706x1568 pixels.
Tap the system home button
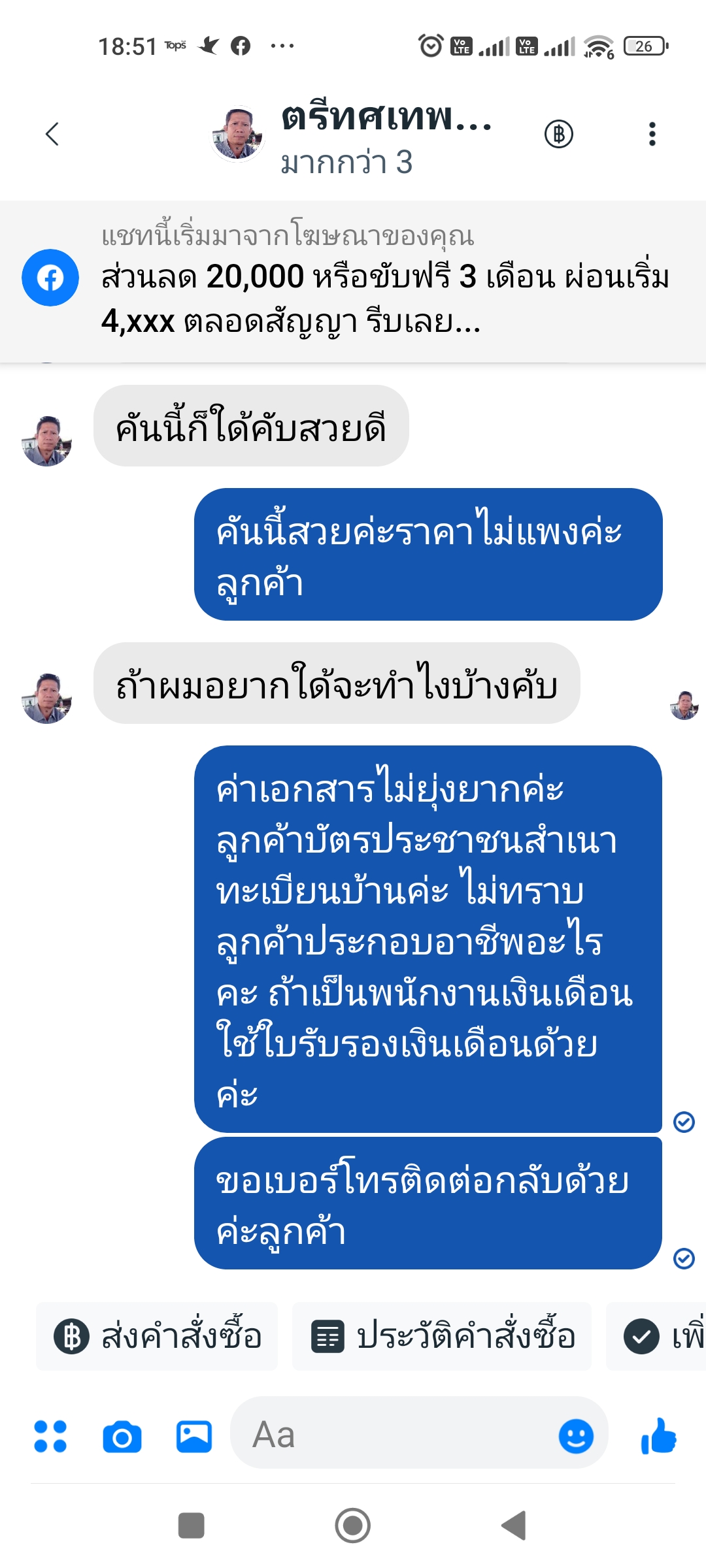click(x=353, y=1526)
